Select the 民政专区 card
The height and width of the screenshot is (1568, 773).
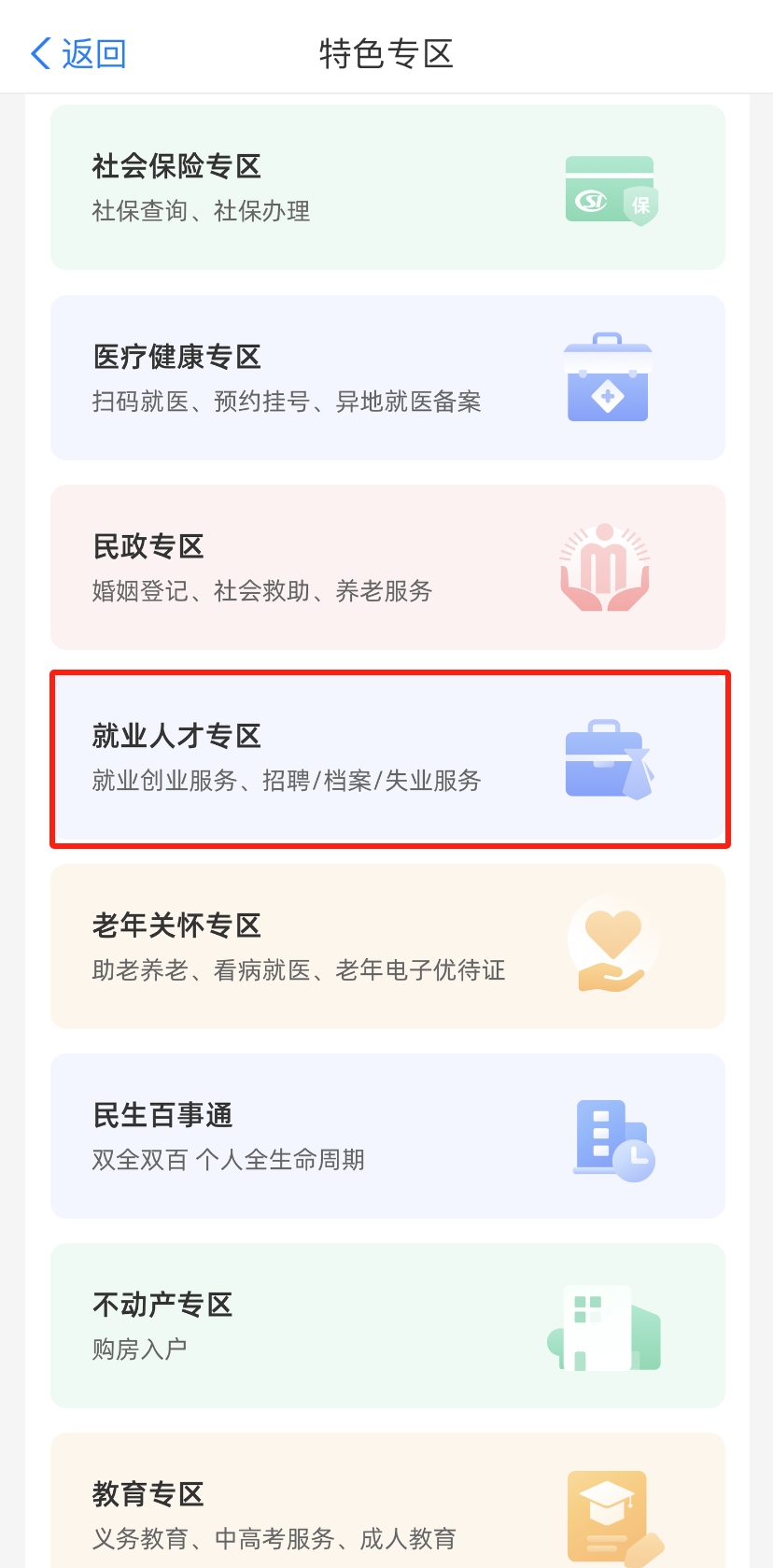(387, 568)
